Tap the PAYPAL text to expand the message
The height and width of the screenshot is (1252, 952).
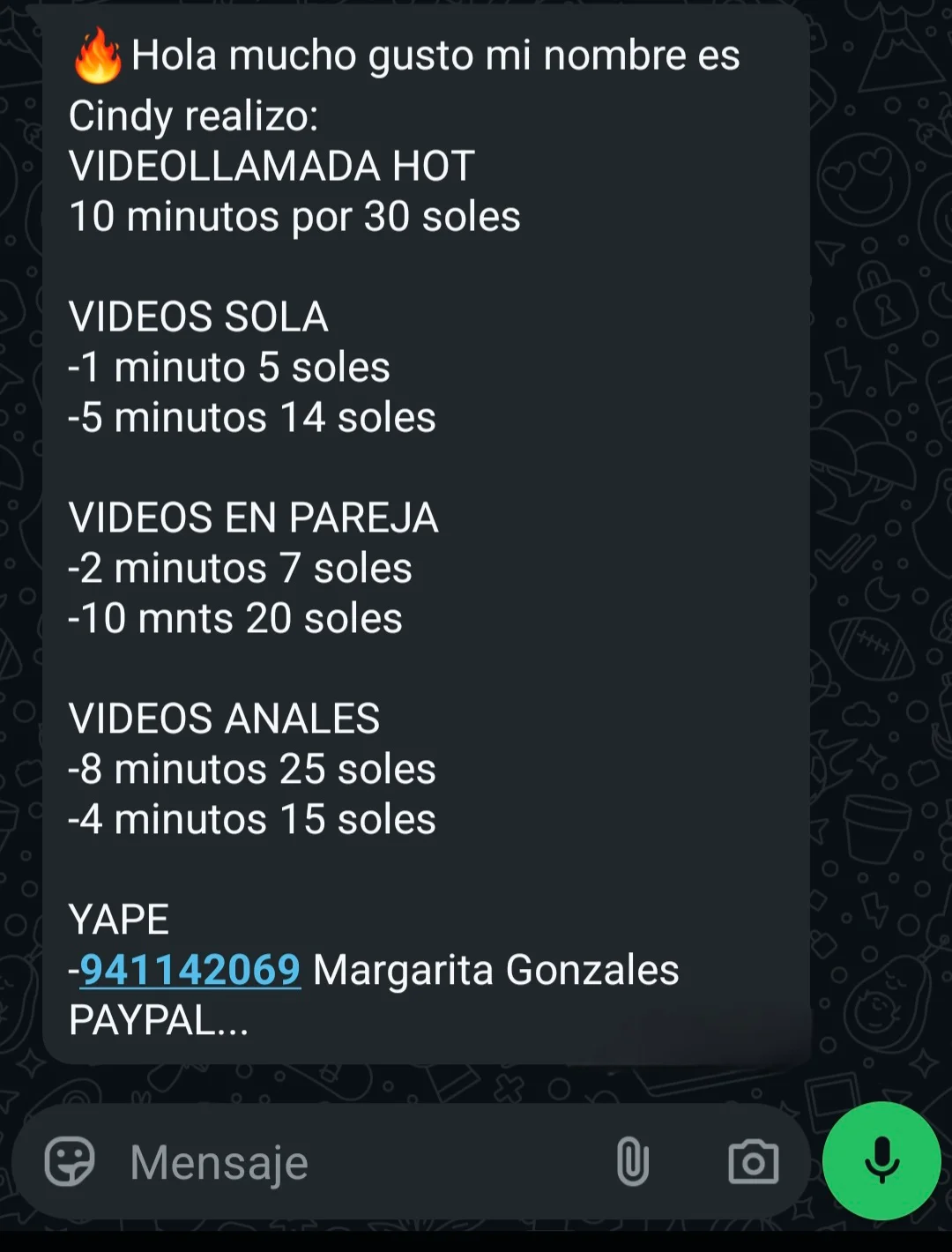point(159,1023)
